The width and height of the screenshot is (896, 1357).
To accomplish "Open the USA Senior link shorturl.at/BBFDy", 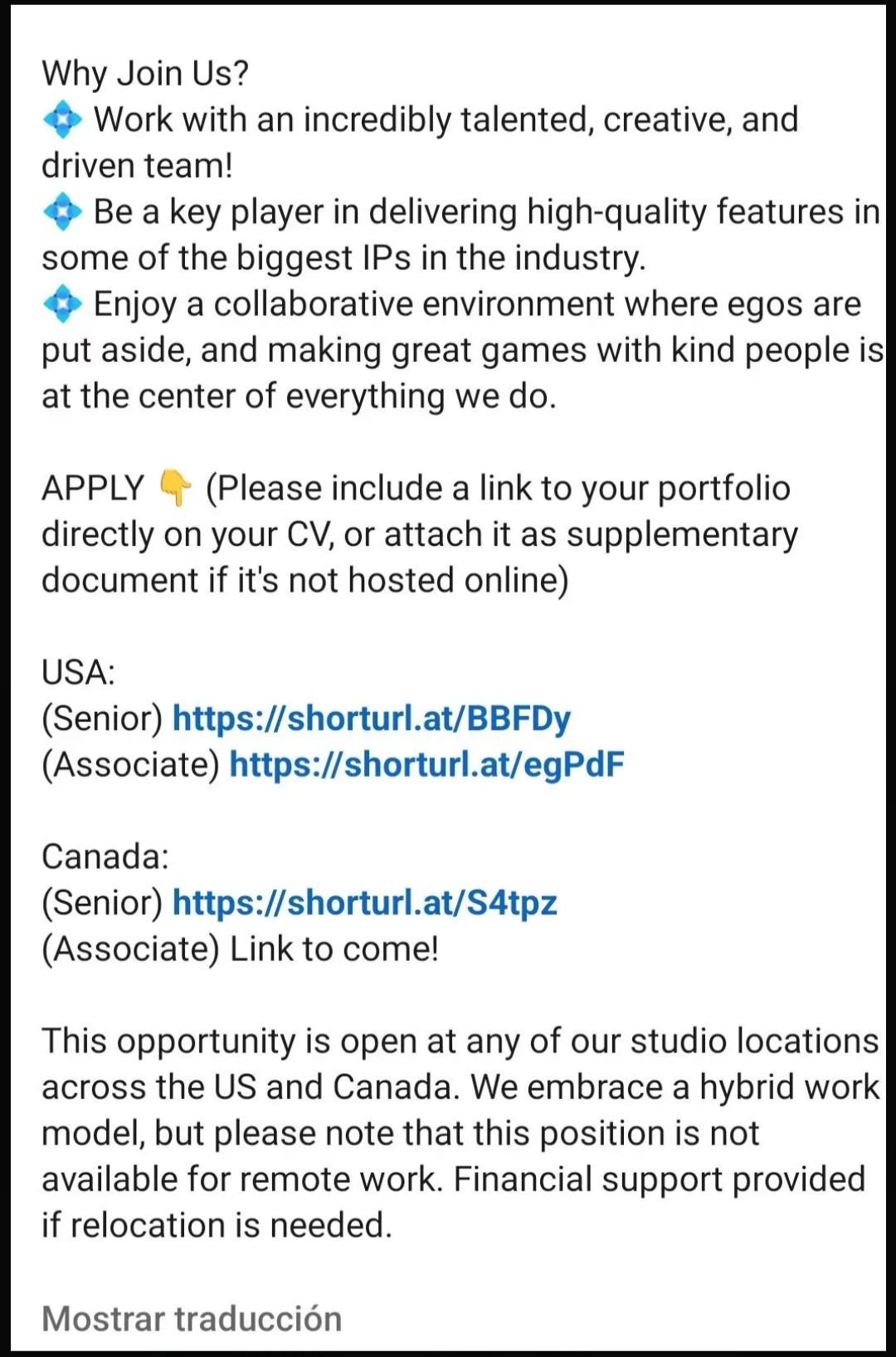I will tap(371, 719).
